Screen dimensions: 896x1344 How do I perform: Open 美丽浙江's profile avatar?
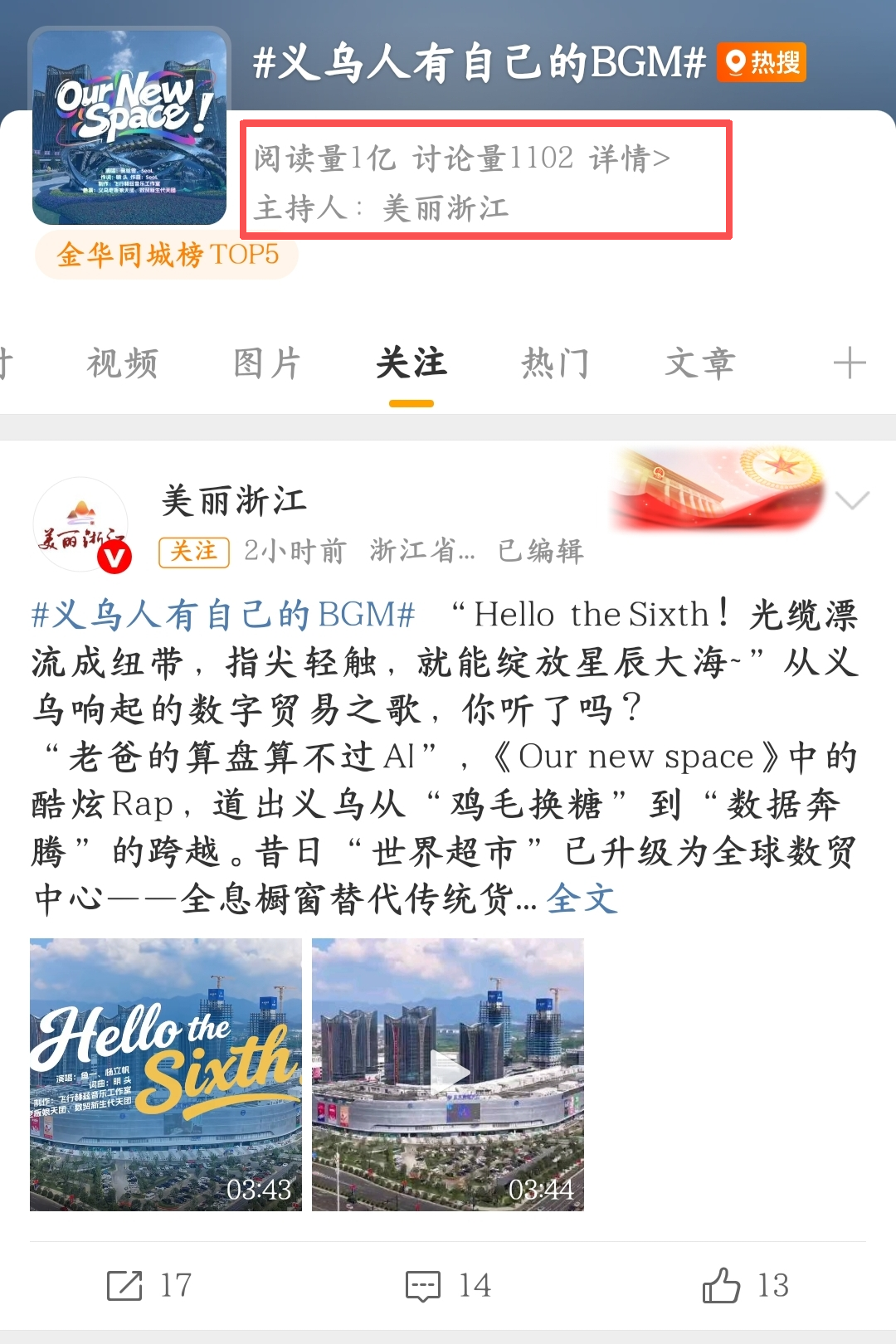[81, 524]
